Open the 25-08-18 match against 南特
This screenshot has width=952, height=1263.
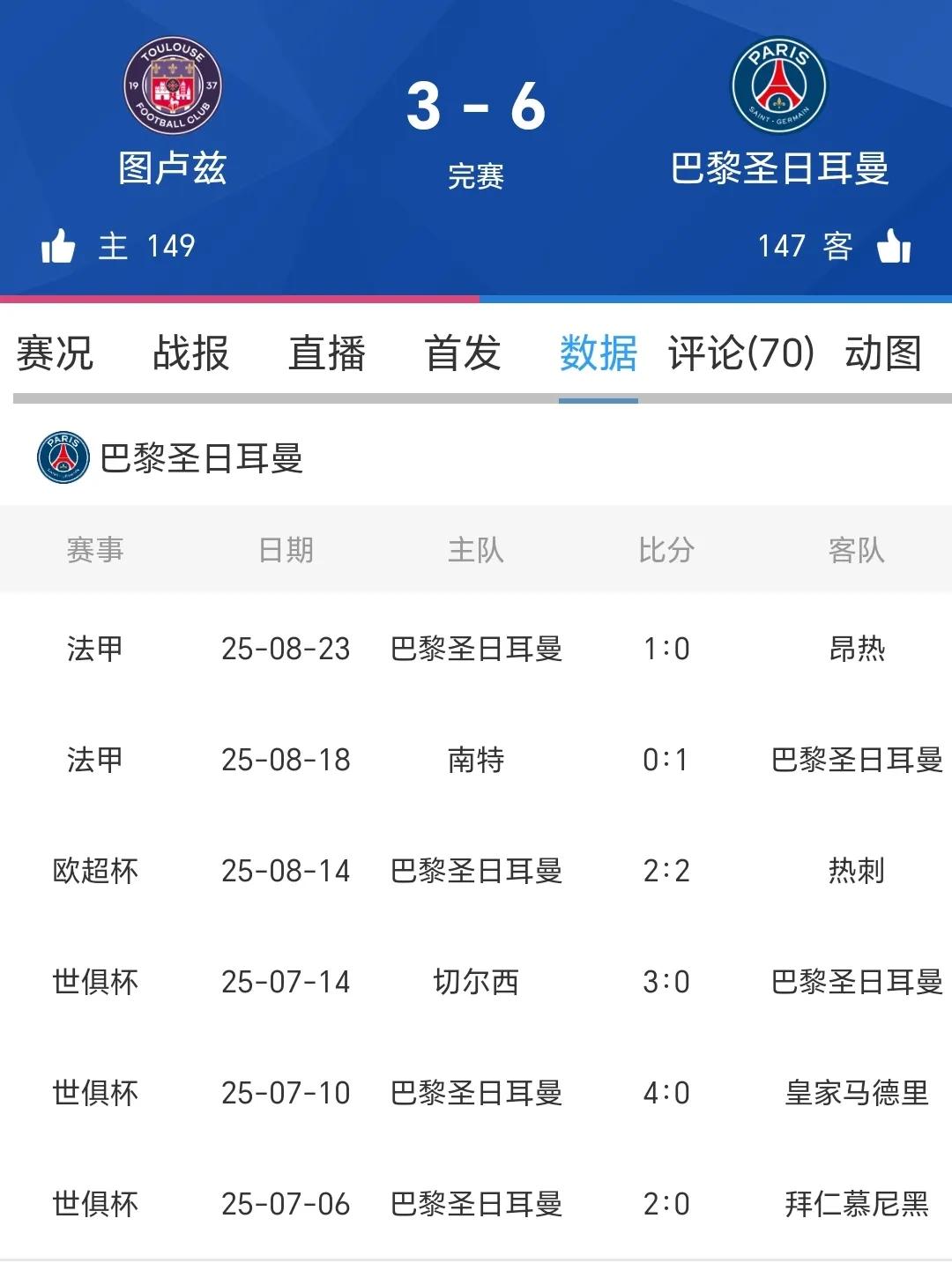point(476,760)
